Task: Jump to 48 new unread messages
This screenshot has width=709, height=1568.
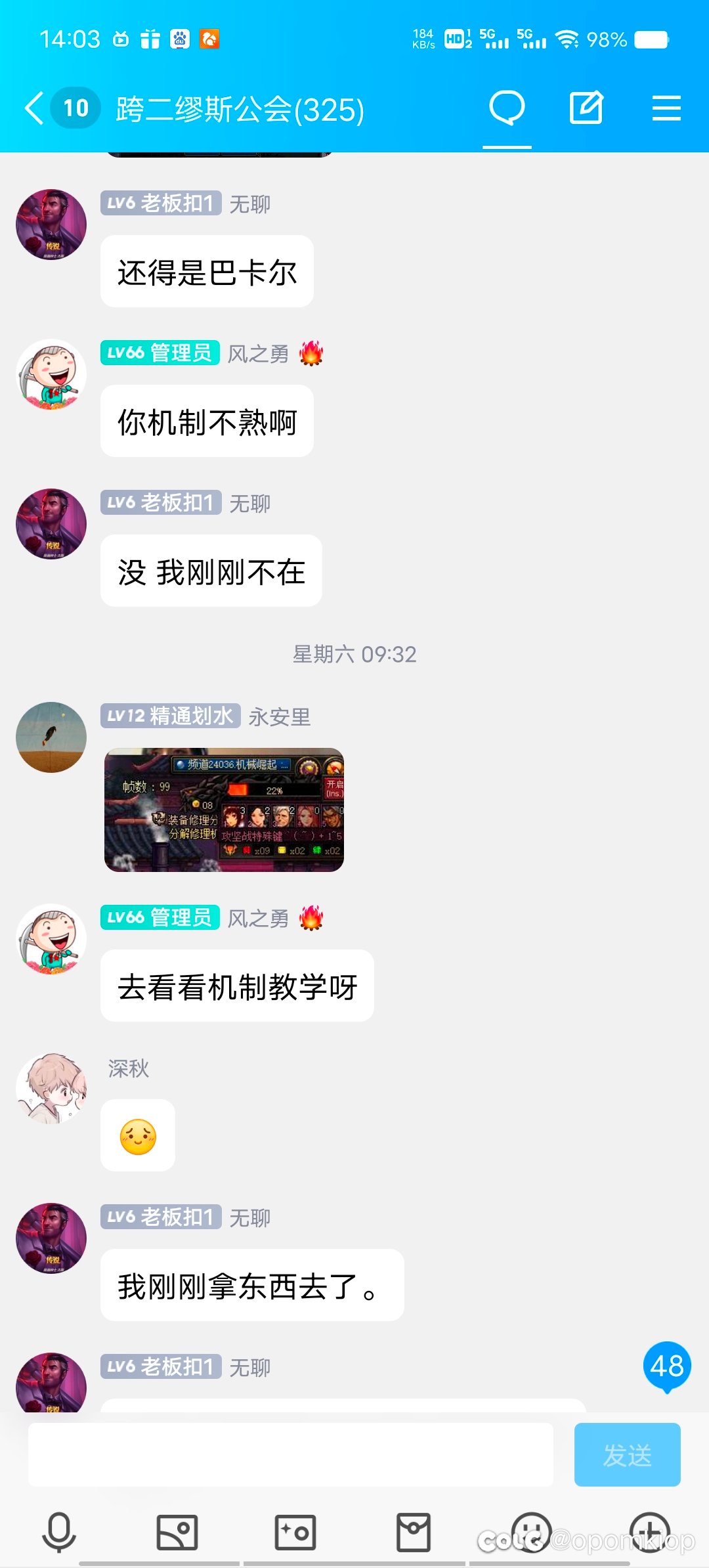Action: (667, 1367)
